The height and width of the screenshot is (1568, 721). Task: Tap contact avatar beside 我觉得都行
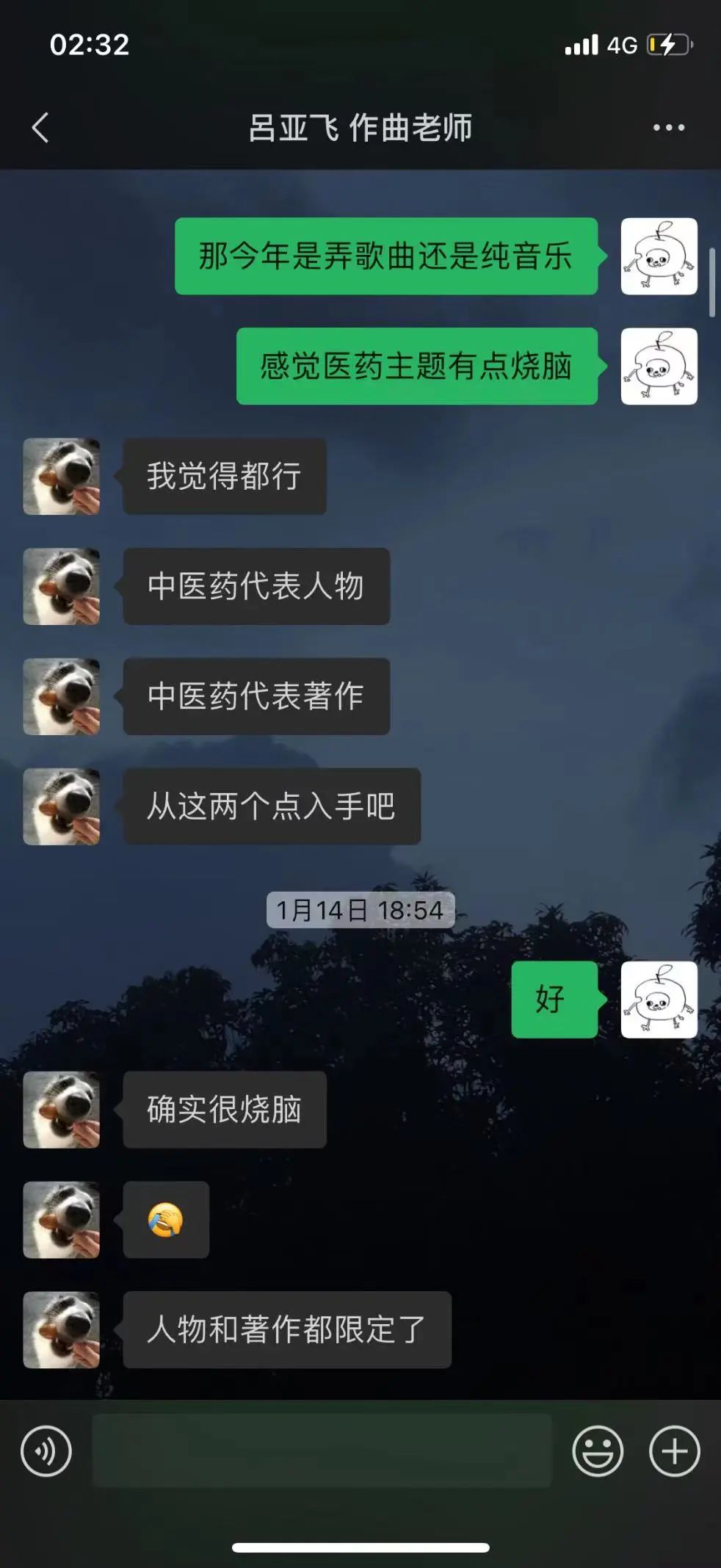pos(62,477)
